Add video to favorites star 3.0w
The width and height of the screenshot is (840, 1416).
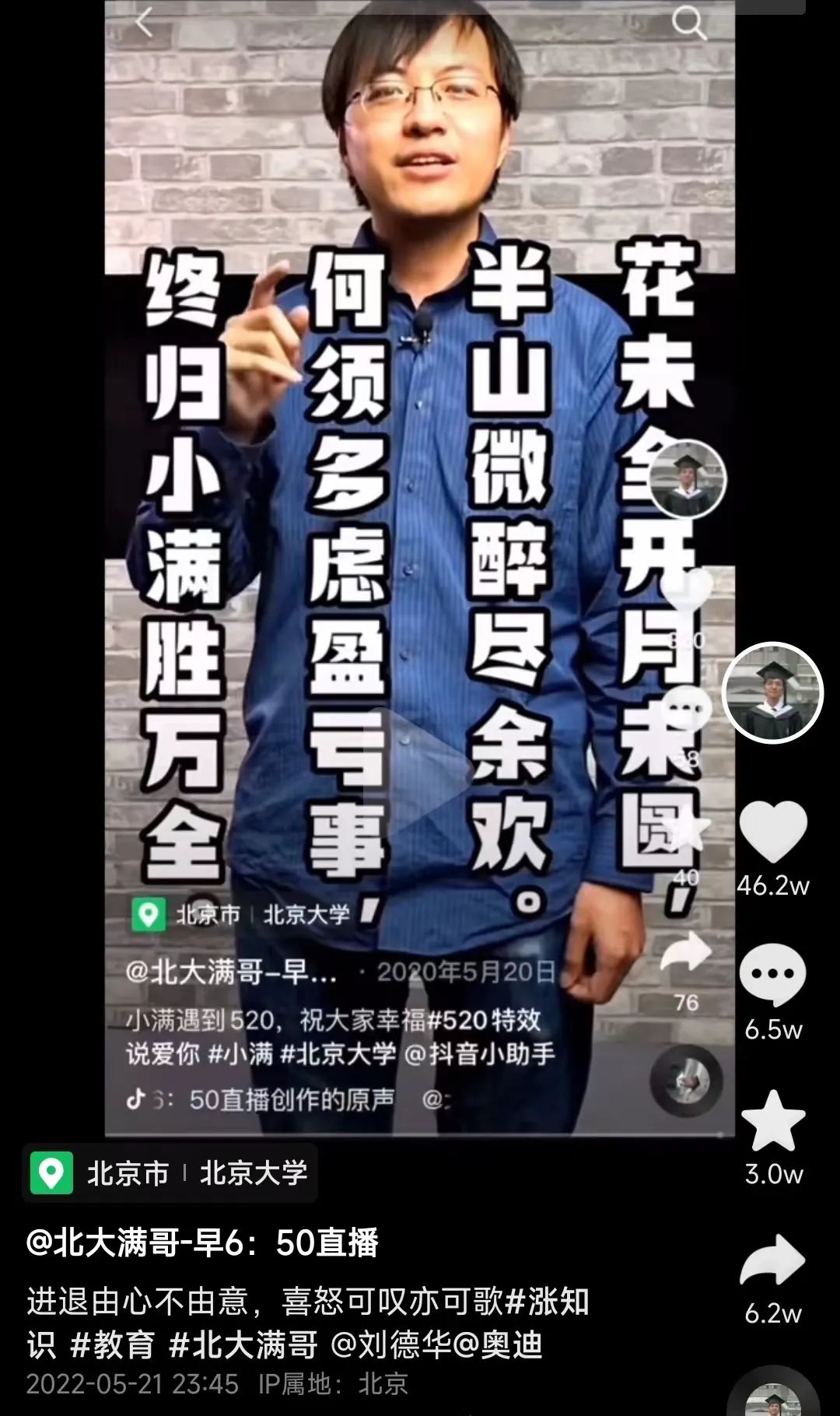(772, 1120)
